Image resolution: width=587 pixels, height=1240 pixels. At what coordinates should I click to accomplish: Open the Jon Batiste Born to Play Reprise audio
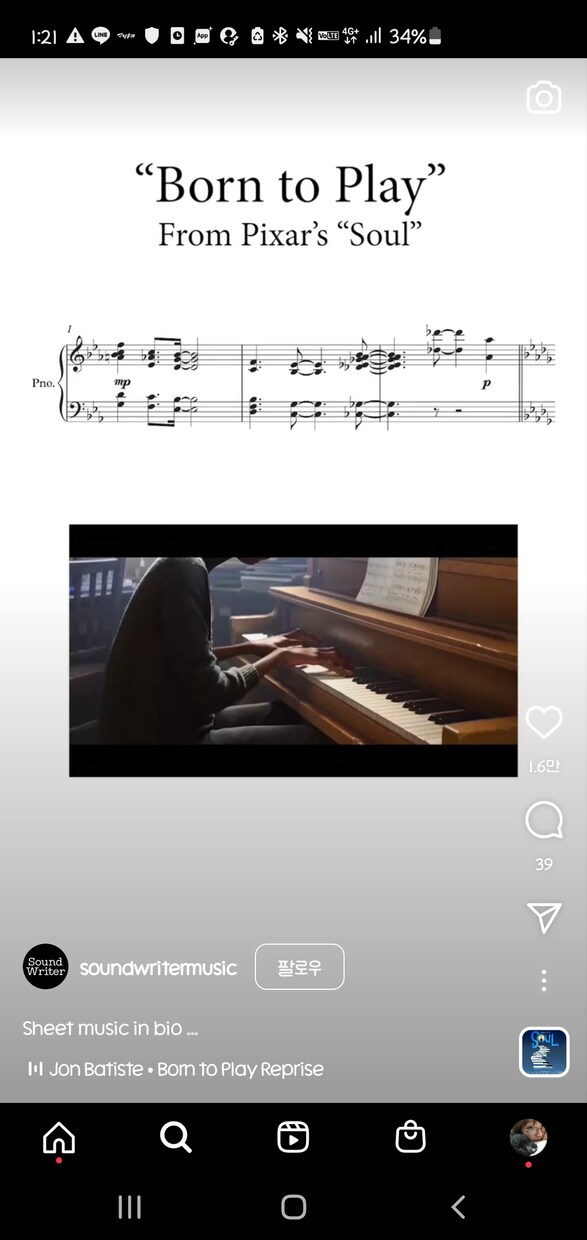point(175,1069)
